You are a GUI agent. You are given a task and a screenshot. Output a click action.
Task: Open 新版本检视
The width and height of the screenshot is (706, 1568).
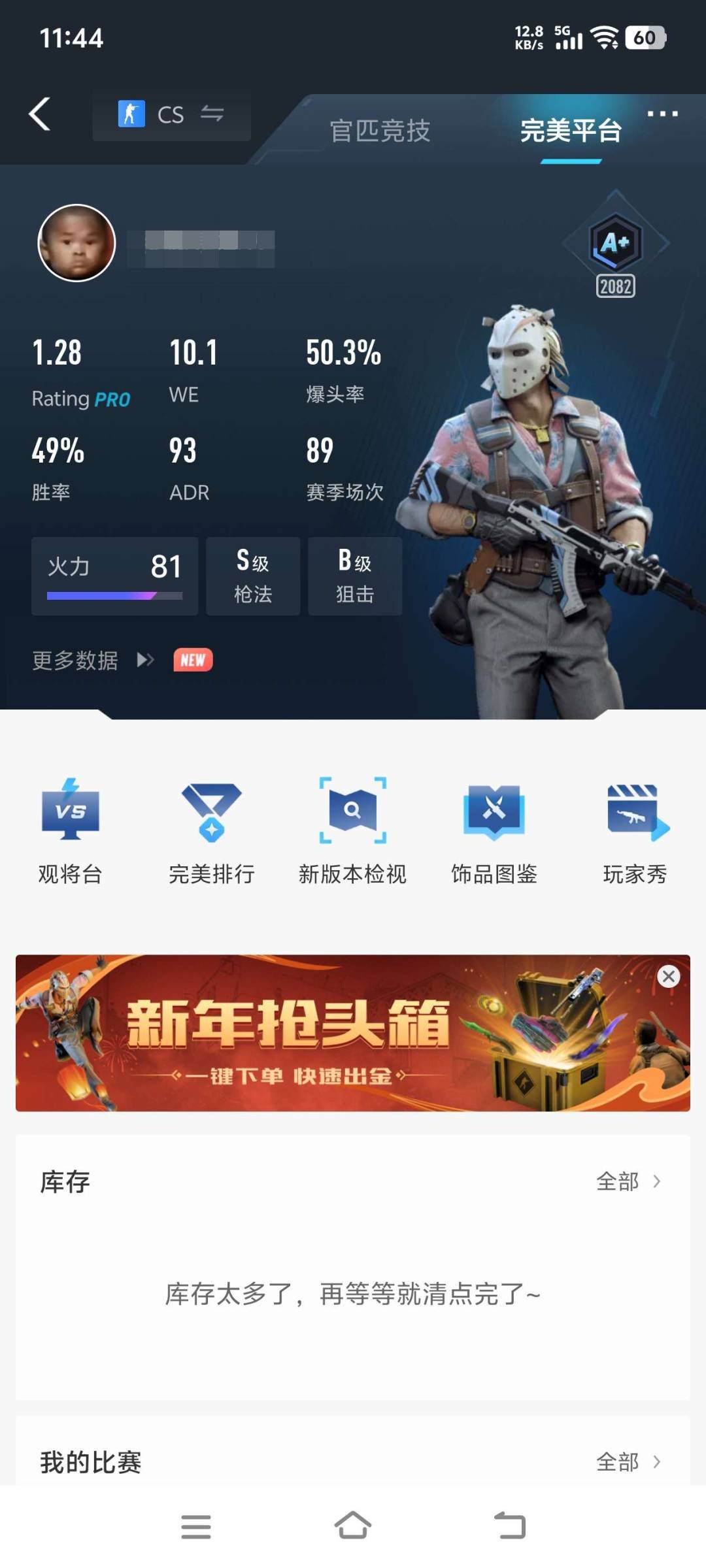(352, 830)
